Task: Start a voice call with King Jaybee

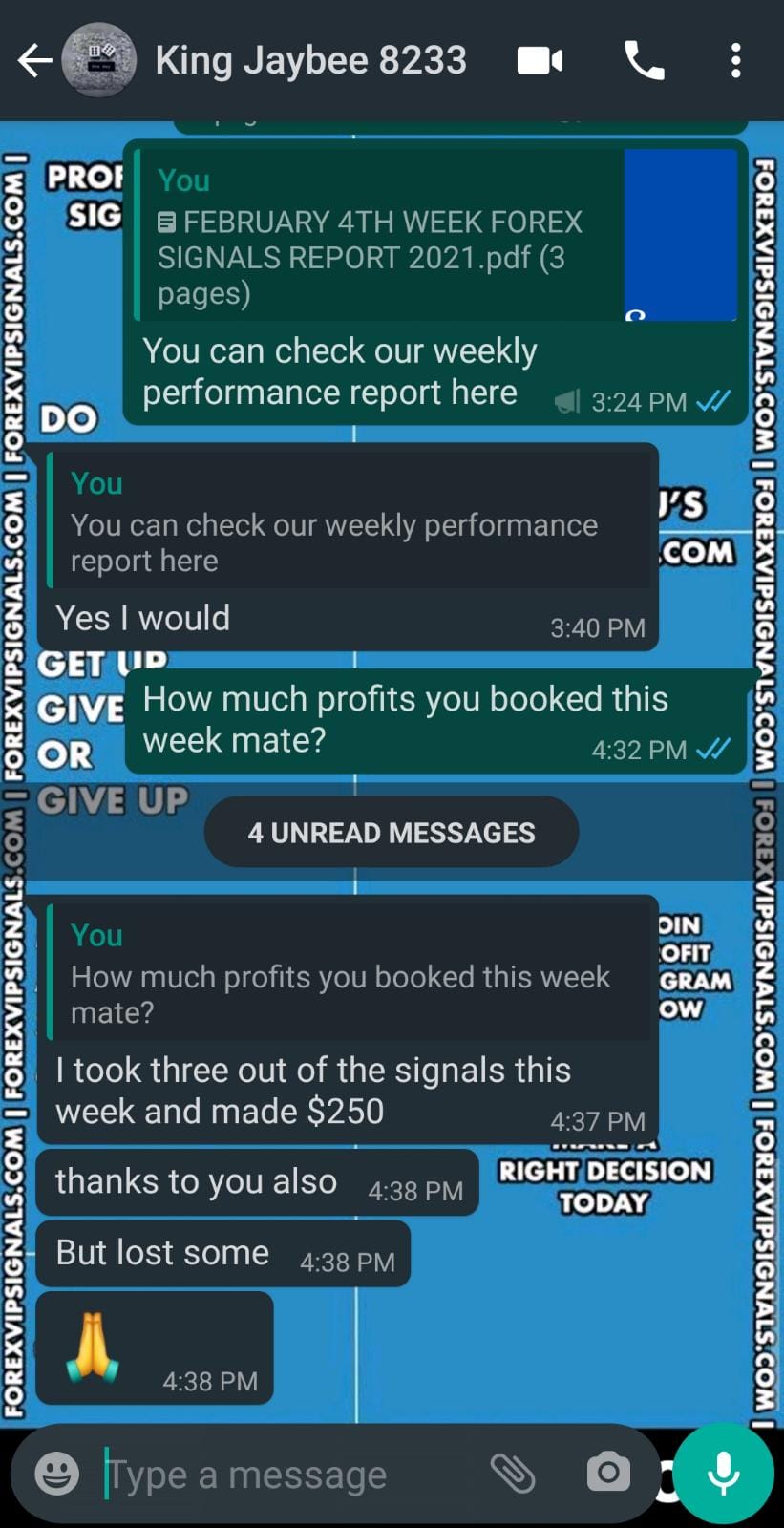Action: 644,61
